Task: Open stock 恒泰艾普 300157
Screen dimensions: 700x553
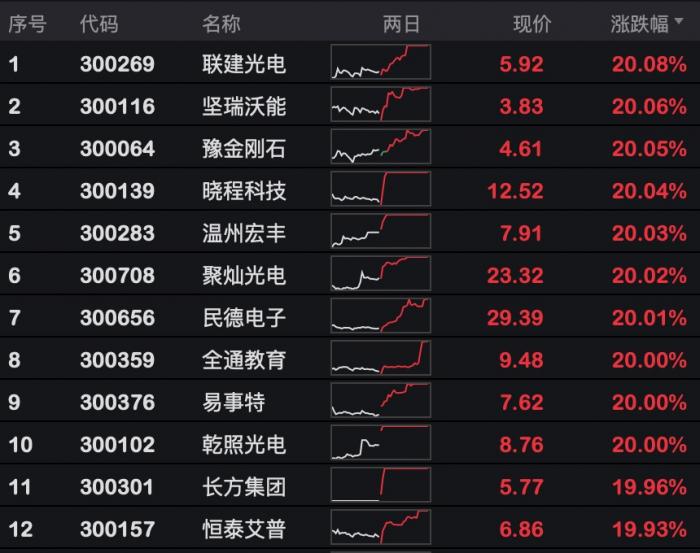Action: (x=244, y=529)
